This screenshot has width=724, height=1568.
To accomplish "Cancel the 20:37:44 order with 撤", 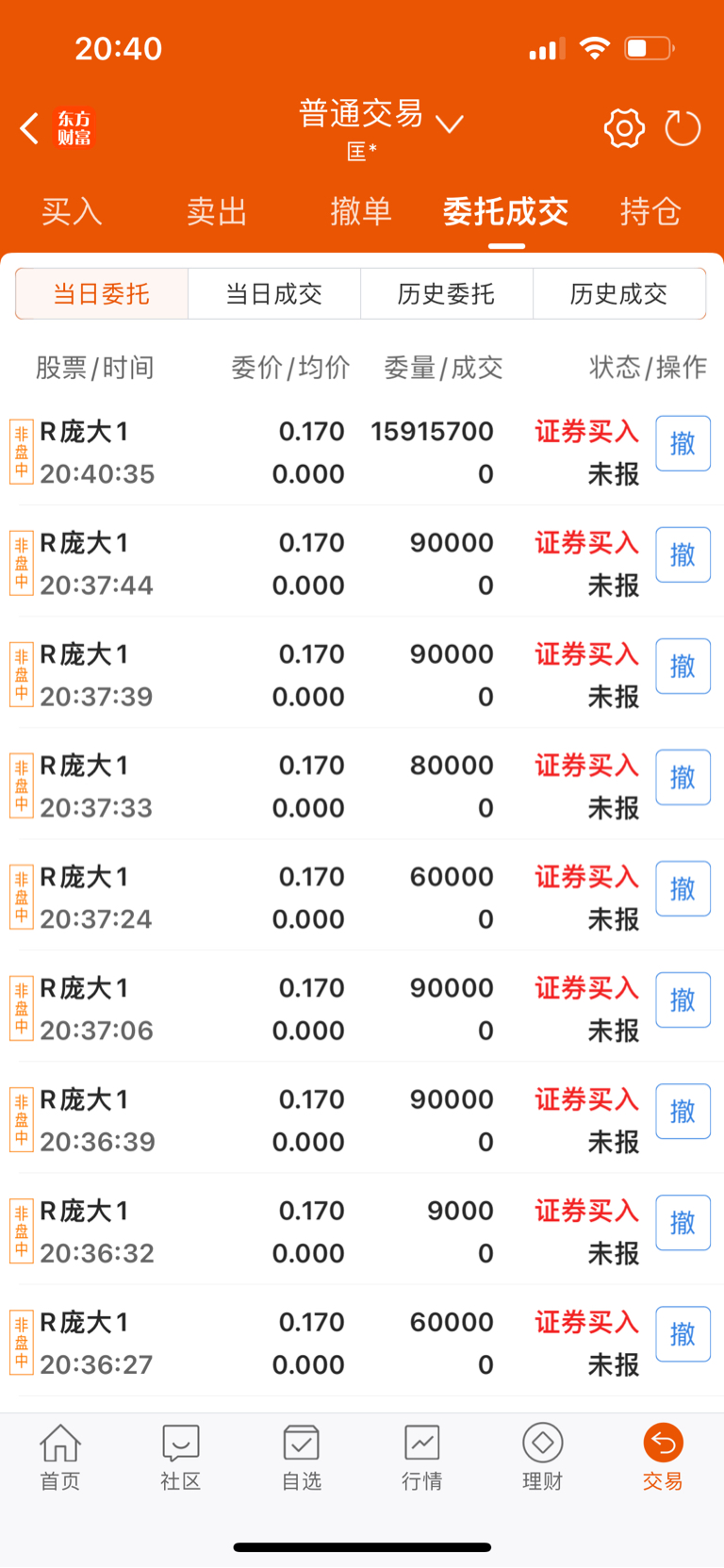I will [x=683, y=554].
